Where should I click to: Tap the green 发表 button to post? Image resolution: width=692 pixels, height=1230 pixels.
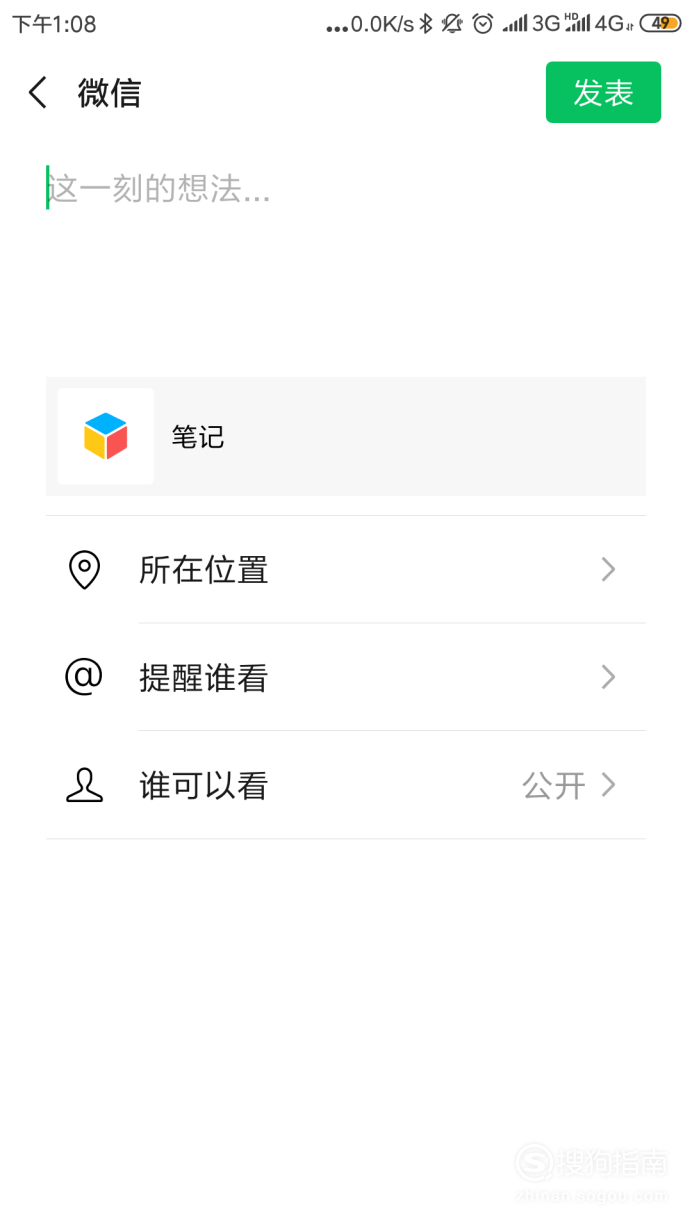[603, 92]
